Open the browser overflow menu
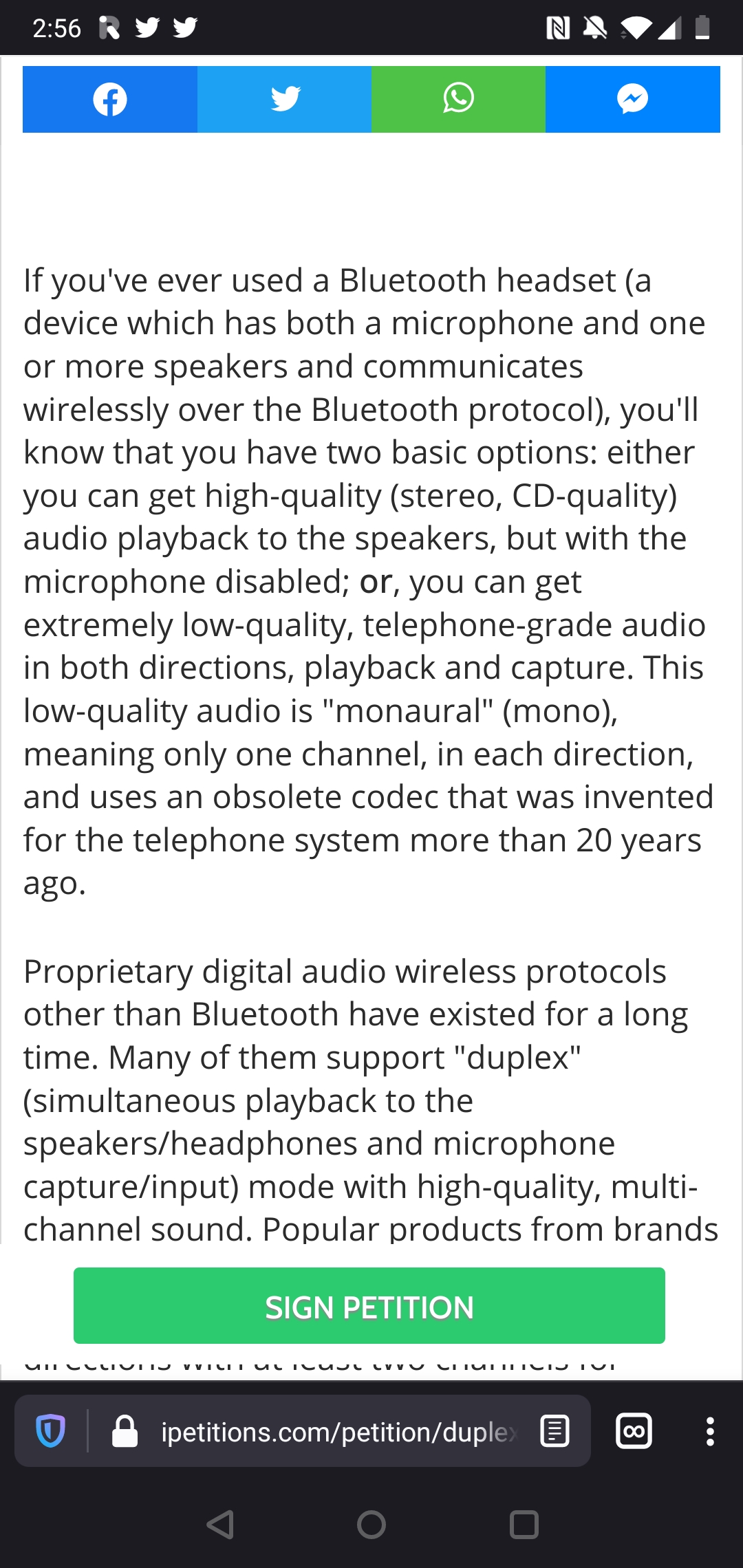 [710, 1431]
